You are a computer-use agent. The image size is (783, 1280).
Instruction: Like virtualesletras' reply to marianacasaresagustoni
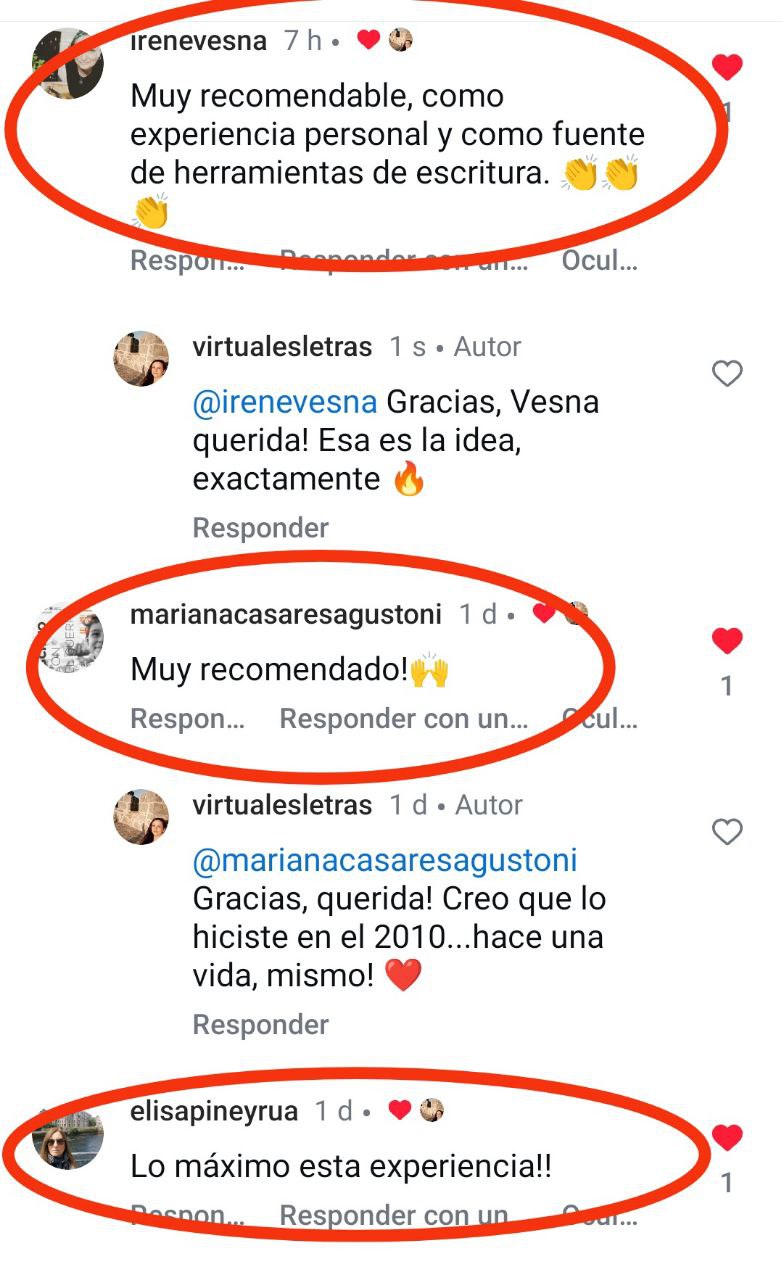727,832
